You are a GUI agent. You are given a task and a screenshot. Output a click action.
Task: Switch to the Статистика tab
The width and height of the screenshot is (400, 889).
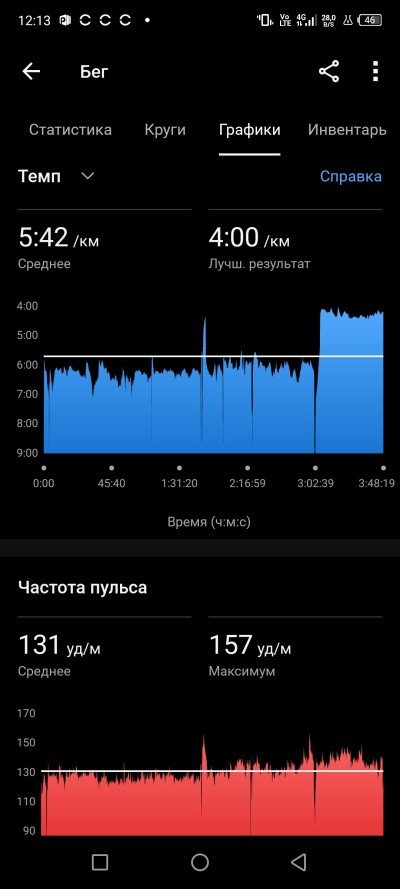click(x=70, y=130)
